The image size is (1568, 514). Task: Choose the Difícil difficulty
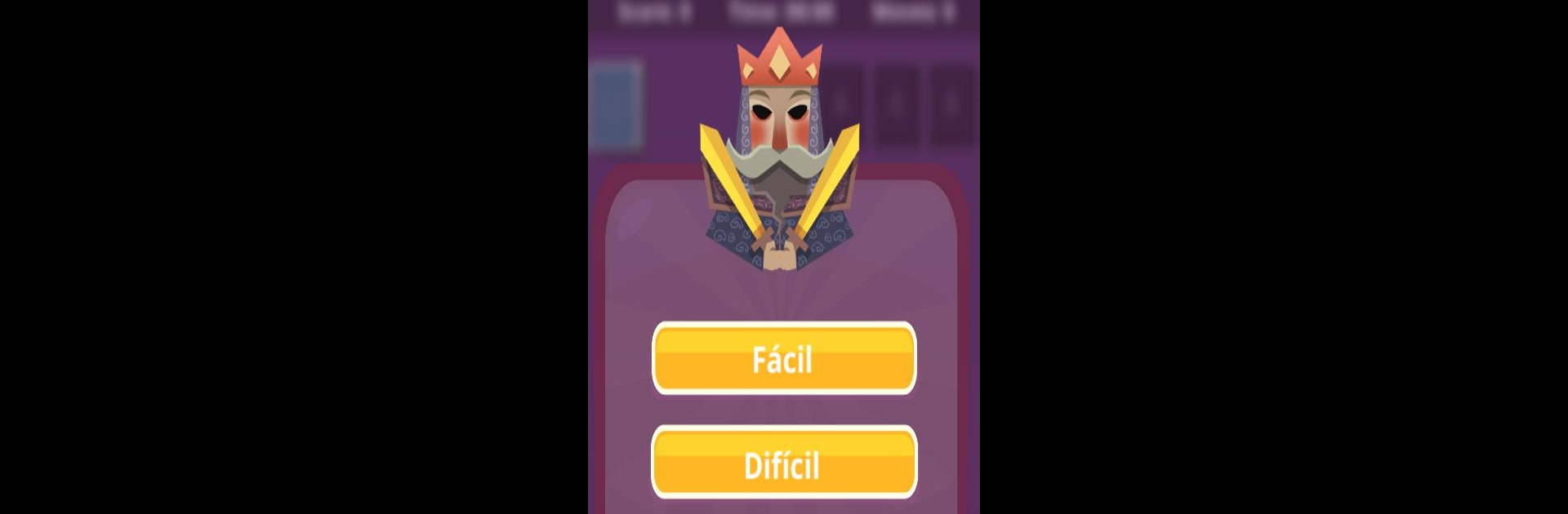(783, 463)
